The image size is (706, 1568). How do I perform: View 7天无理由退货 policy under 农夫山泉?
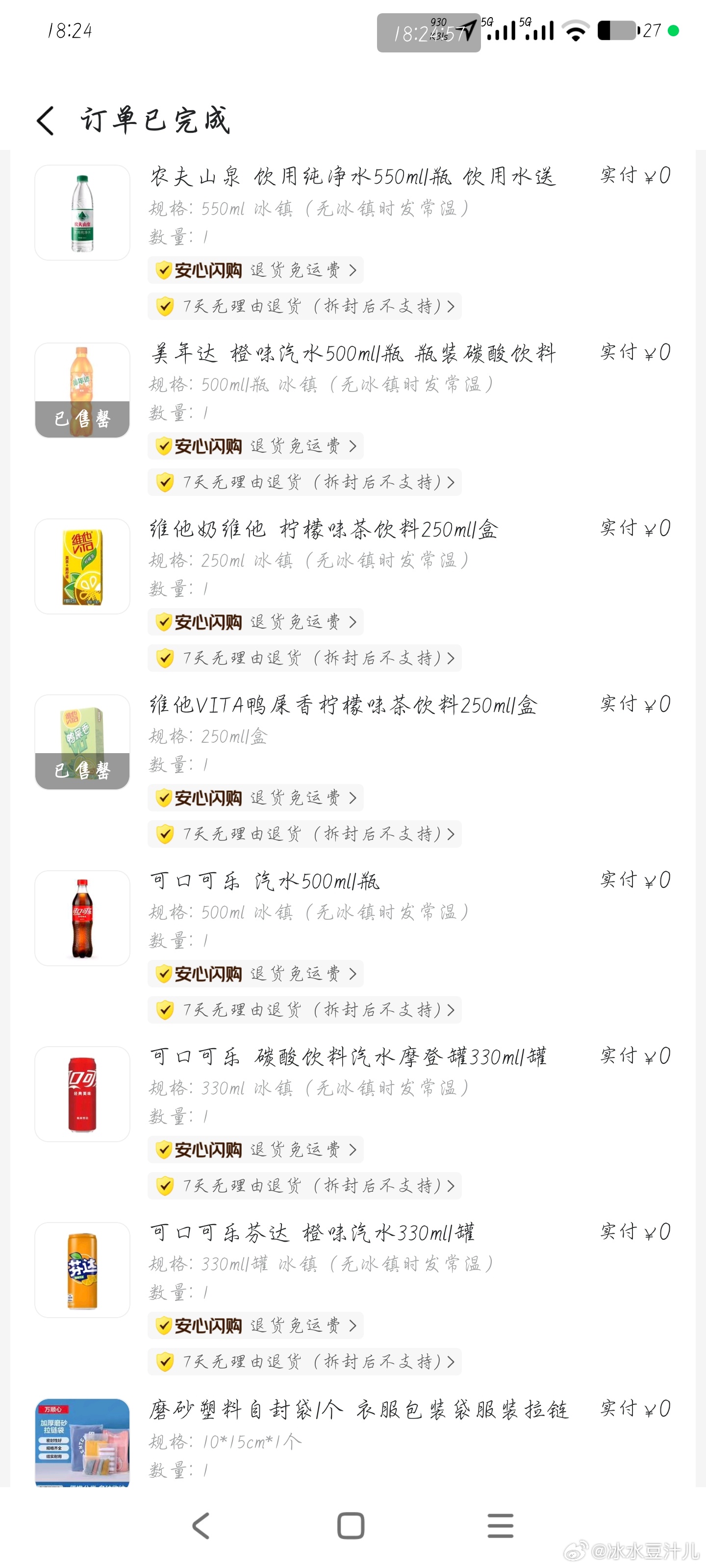pyautogui.click(x=304, y=306)
